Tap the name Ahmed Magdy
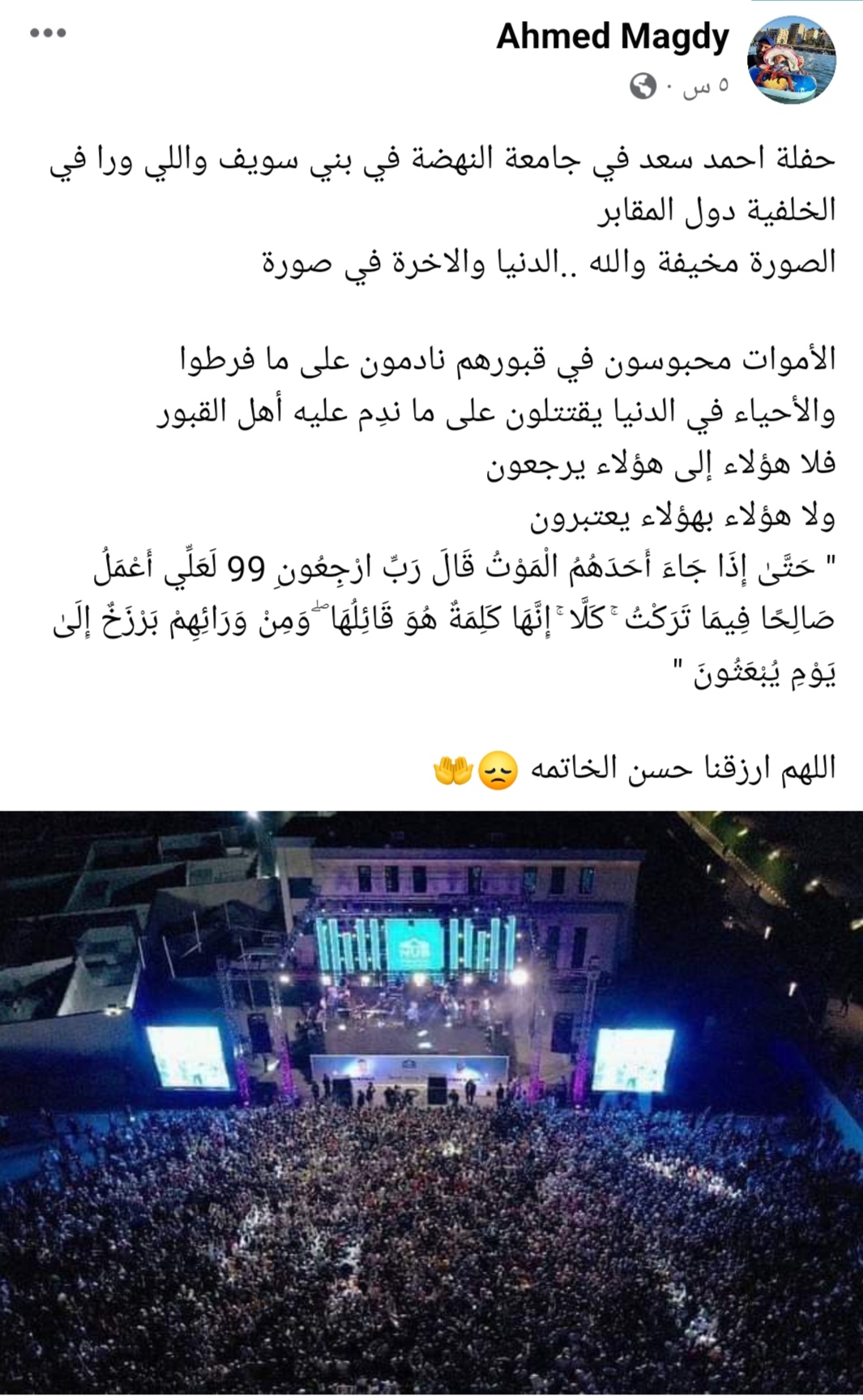The height and width of the screenshot is (1400, 863). [613, 36]
